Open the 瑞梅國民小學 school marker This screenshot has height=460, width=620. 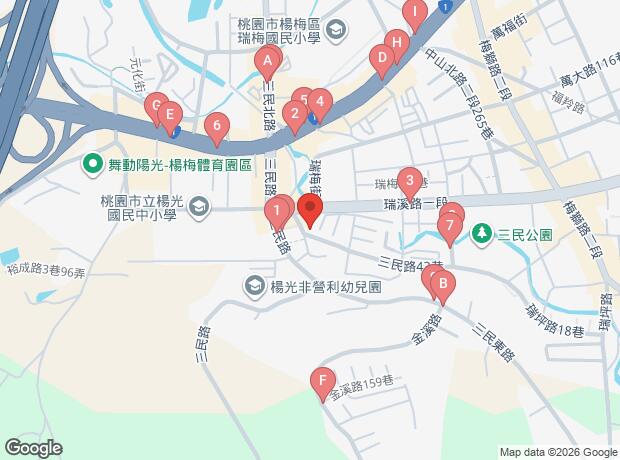click(336, 29)
